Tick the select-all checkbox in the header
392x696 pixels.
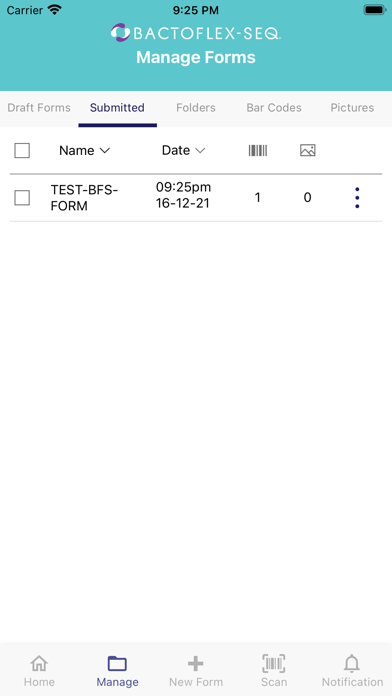[22, 150]
